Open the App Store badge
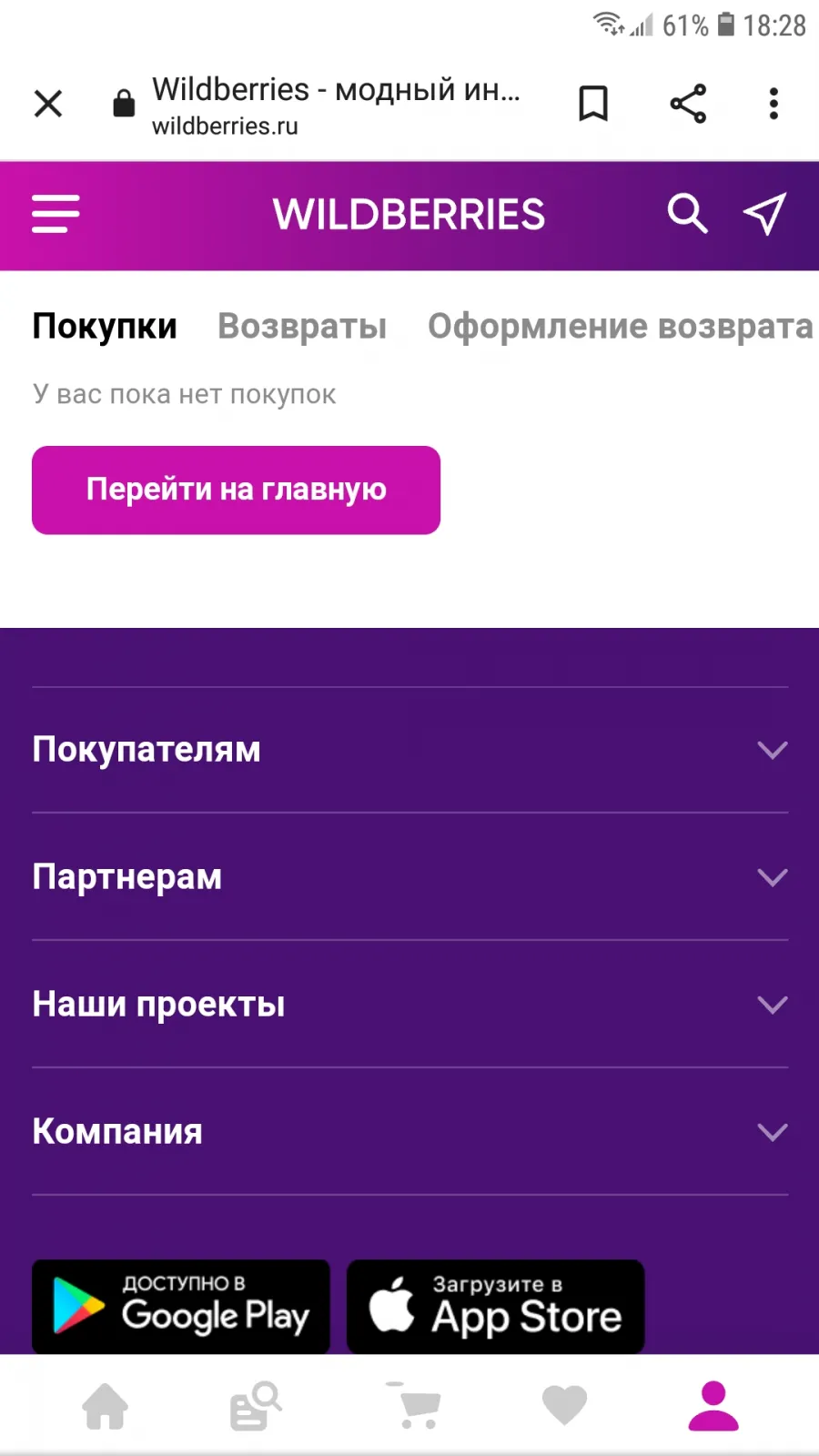The width and height of the screenshot is (819, 1456). 496,1307
